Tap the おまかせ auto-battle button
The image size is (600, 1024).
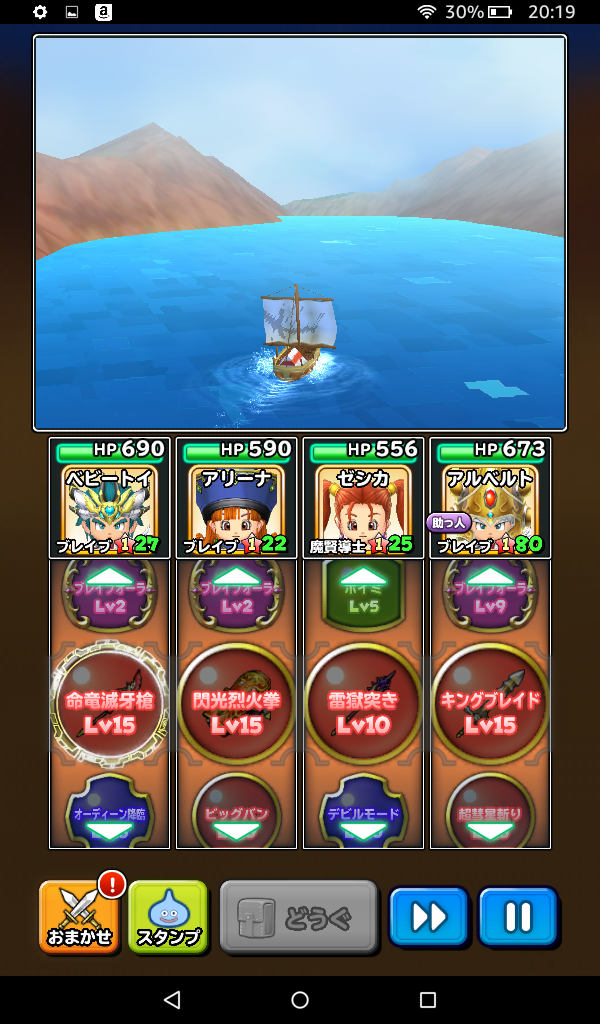pyautogui.click(x=77, y=916)
